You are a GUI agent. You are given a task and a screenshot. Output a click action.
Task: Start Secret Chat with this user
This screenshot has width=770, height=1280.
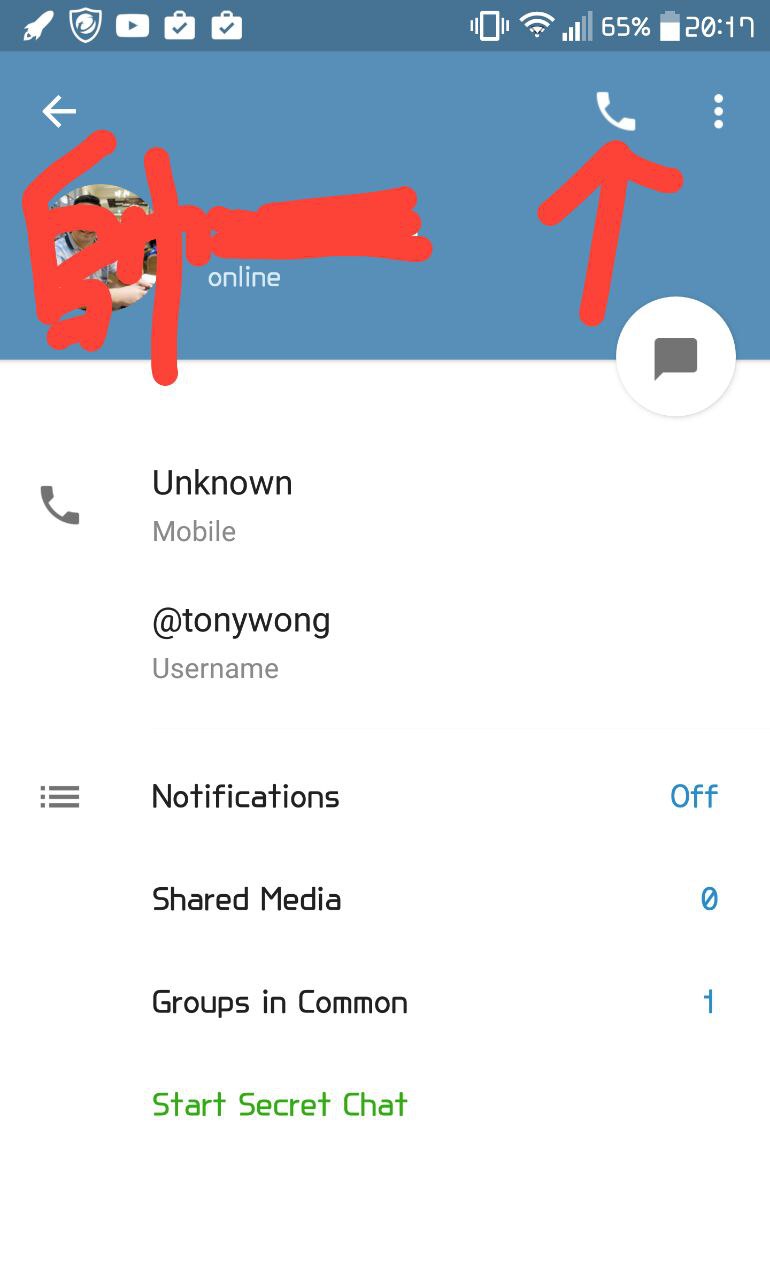pos(280,1105)
